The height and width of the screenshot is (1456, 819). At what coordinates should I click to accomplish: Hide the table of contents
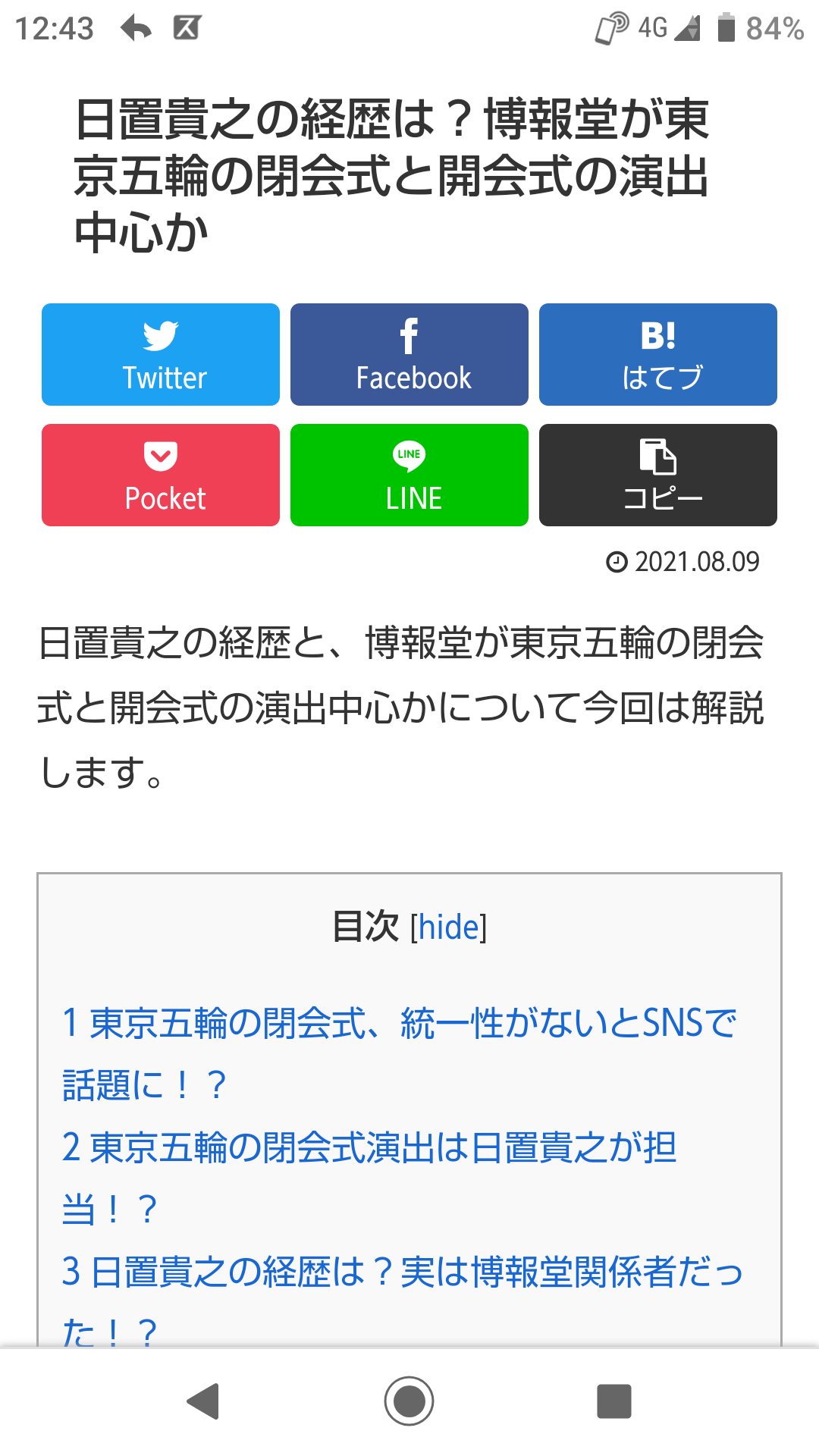click(x=448, y=927)
